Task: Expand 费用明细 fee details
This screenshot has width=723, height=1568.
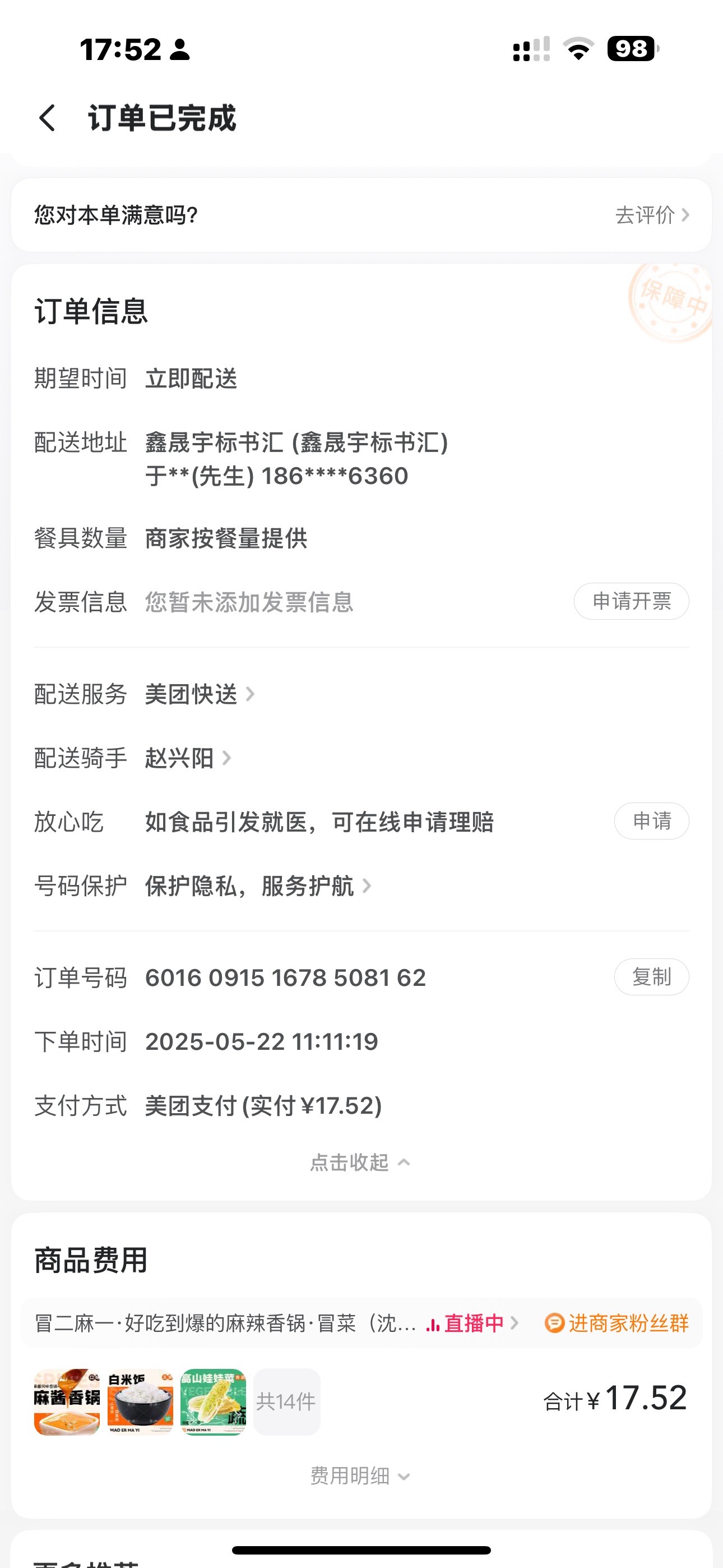Action: coord(360,1476)
